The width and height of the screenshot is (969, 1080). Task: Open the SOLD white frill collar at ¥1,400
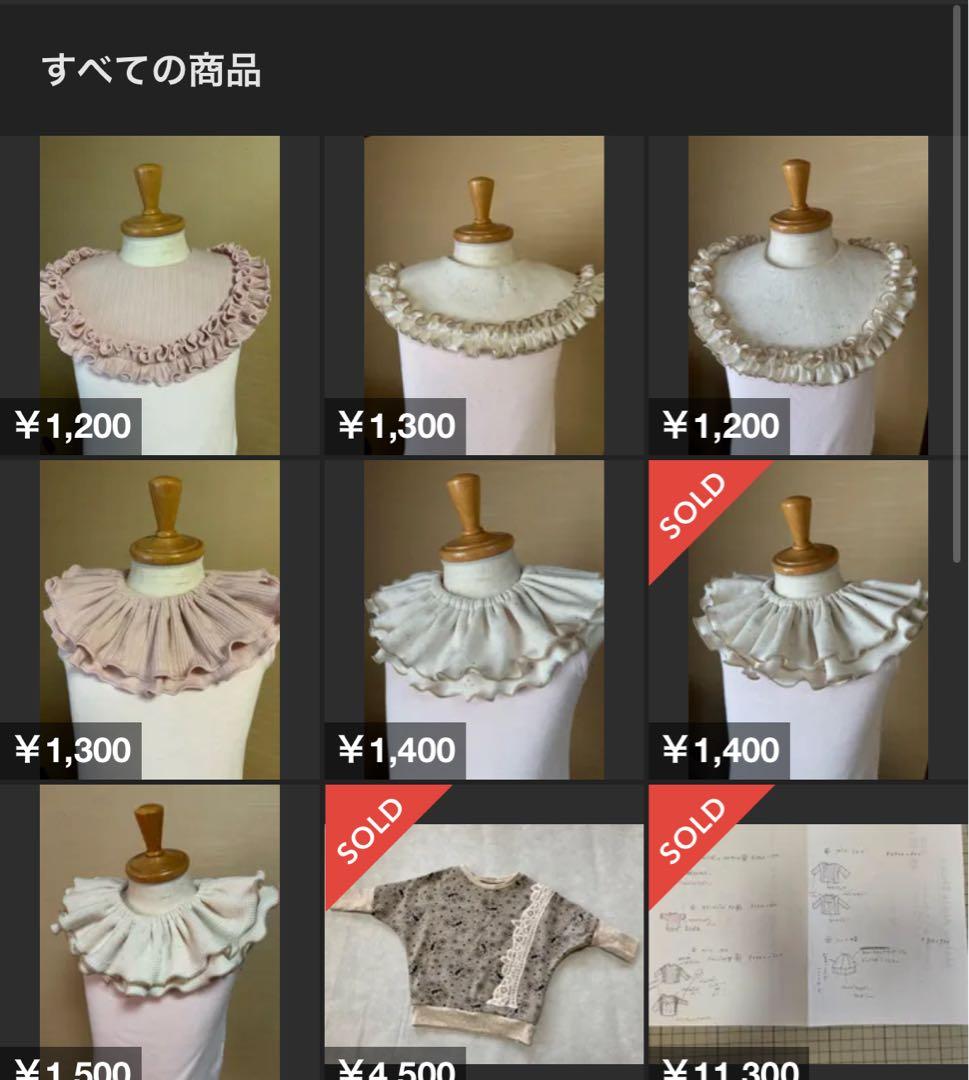tap(807, 619)
